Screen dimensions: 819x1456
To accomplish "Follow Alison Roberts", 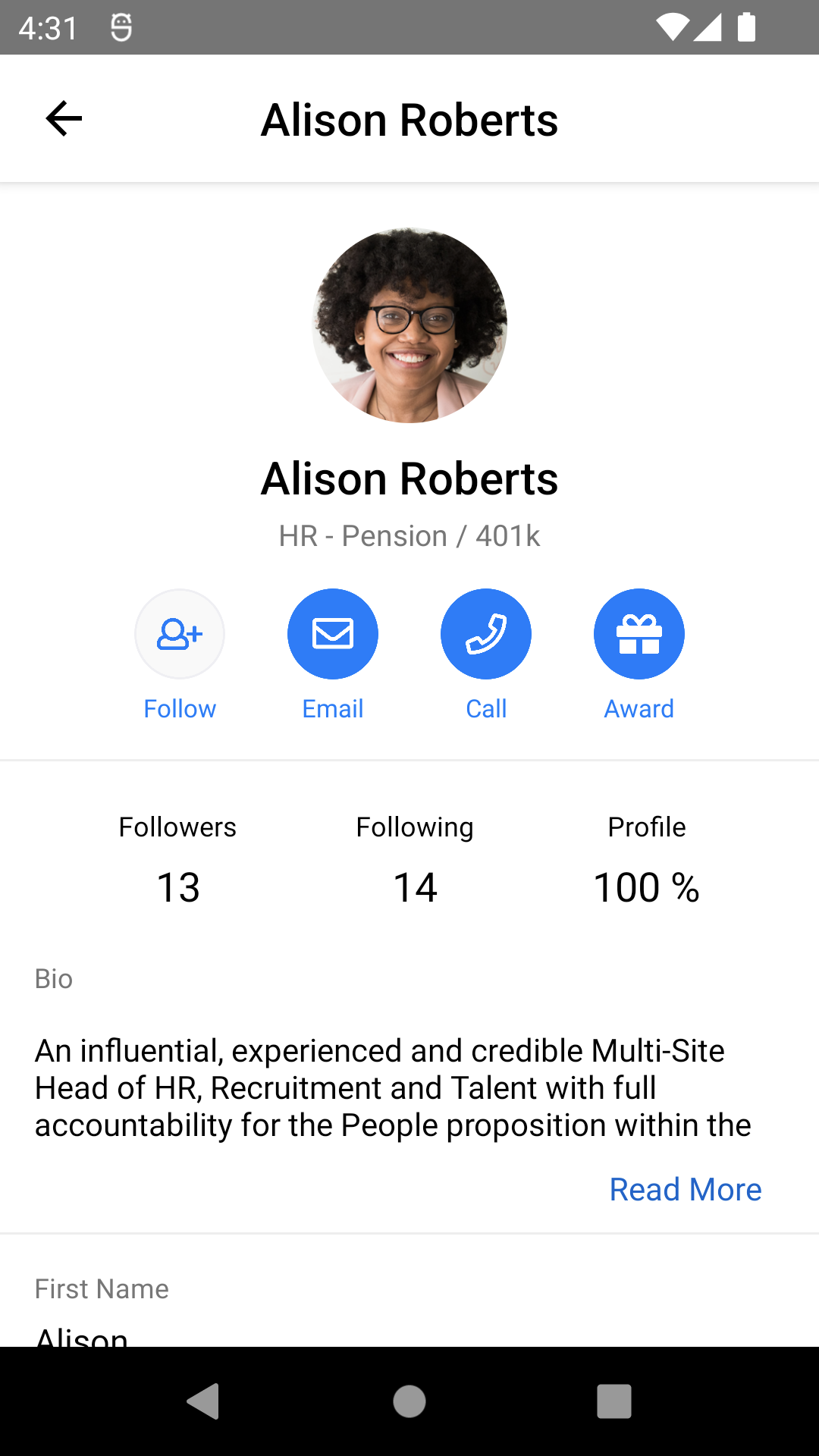I will coord(180,634).
